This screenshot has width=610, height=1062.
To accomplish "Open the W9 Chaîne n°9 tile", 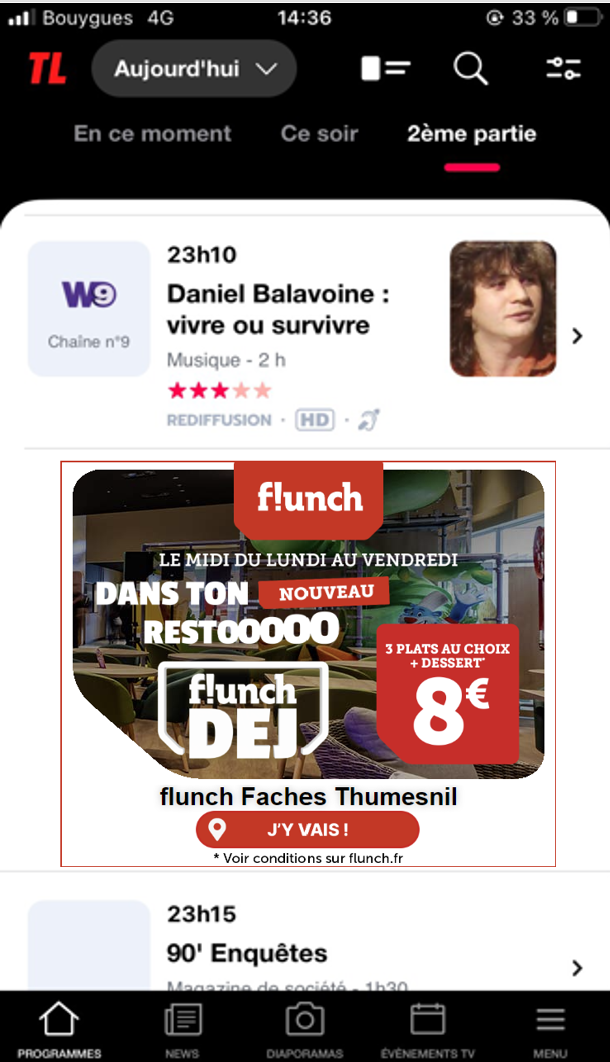I will pos(89,309).
